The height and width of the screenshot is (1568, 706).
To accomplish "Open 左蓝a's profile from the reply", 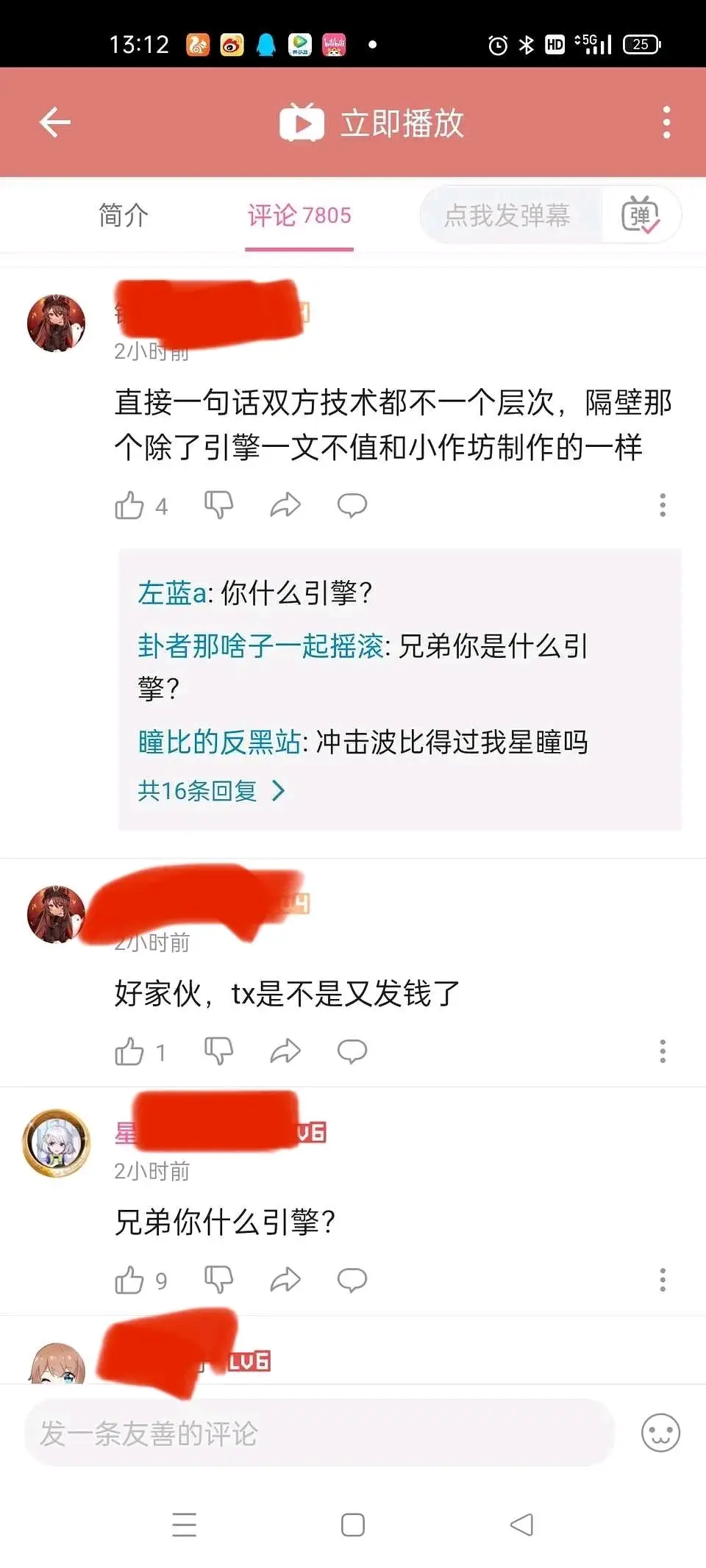I will click(172, 593).
